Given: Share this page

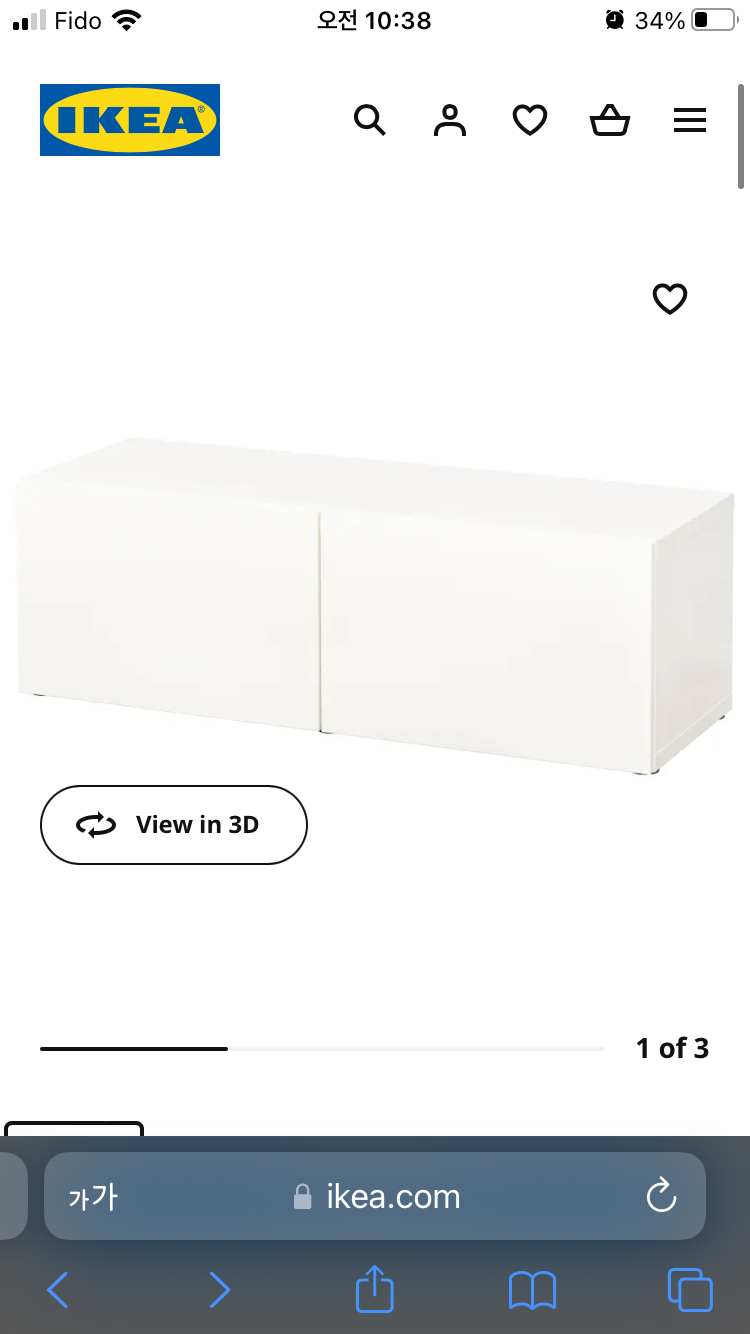Looking at the screenshot, I should coord(375,1288).
